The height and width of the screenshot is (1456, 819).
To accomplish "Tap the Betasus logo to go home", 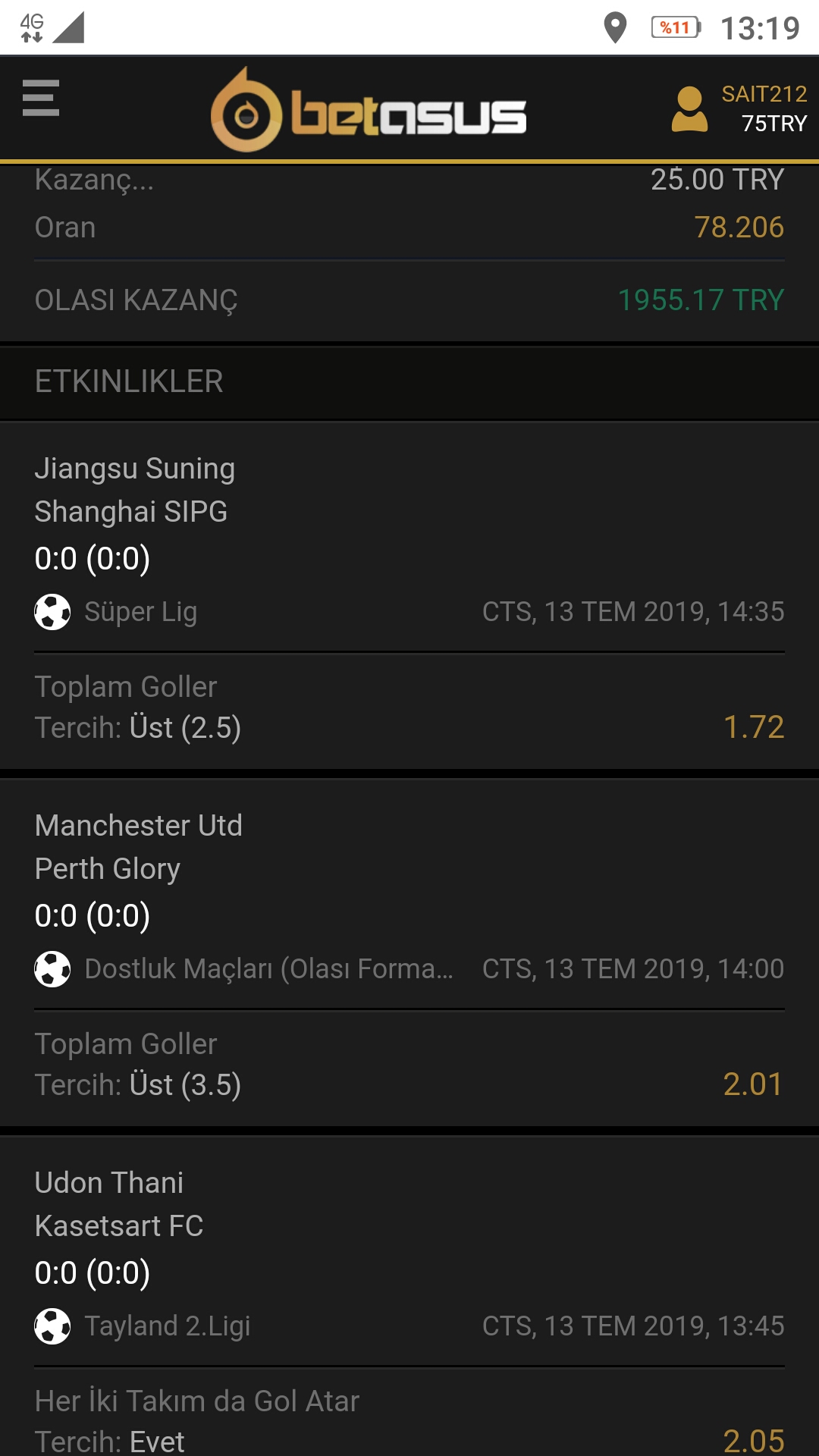I will [369, 109].
